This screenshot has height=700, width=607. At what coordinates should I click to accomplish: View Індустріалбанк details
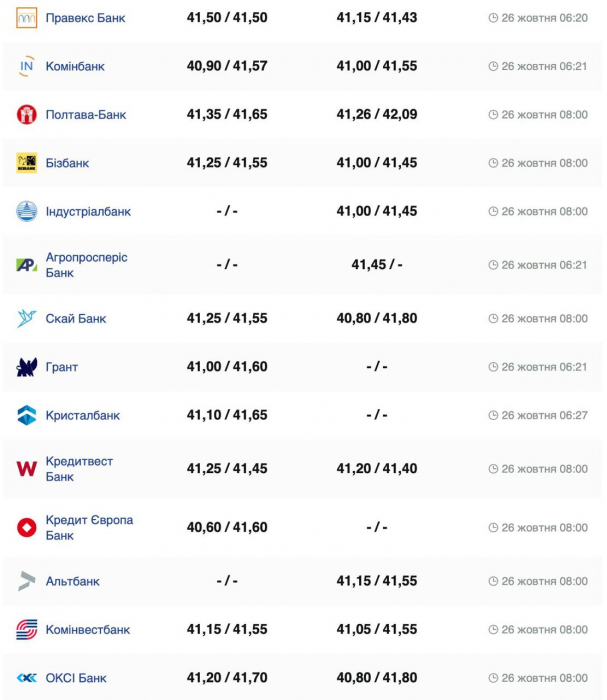tap(88, 212)
